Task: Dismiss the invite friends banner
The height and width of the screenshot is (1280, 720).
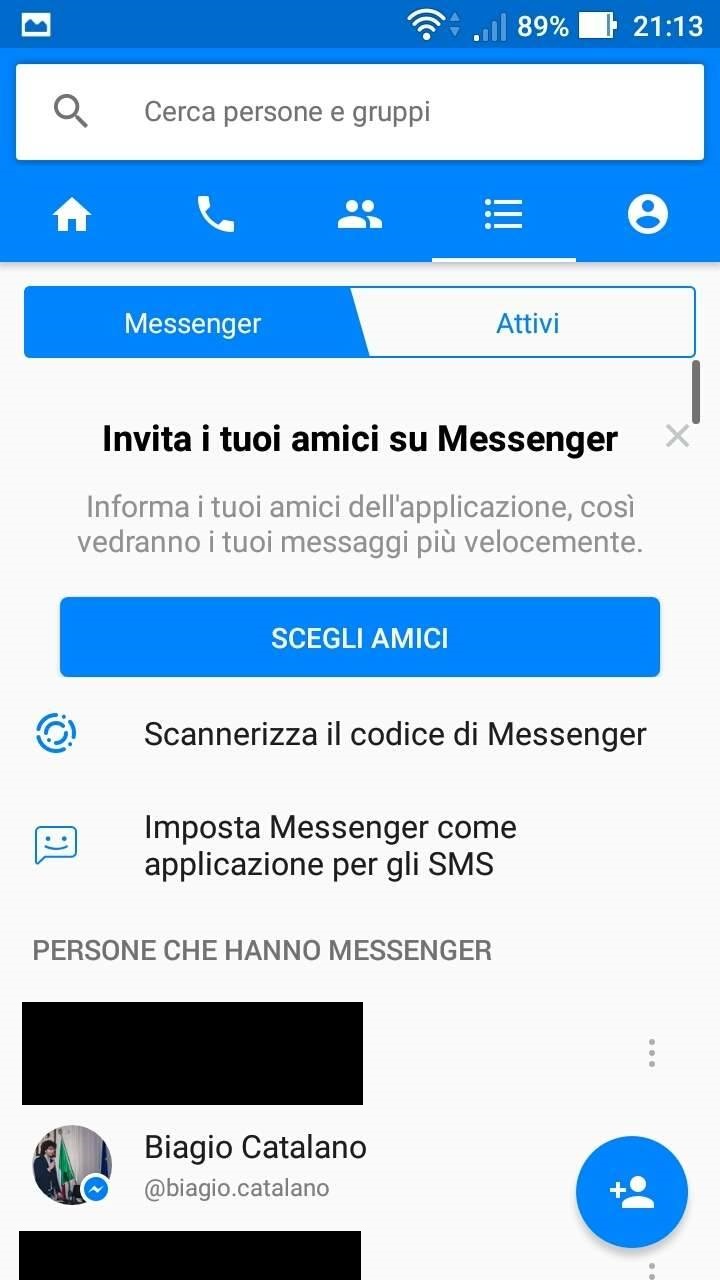Action: (677, 436)
